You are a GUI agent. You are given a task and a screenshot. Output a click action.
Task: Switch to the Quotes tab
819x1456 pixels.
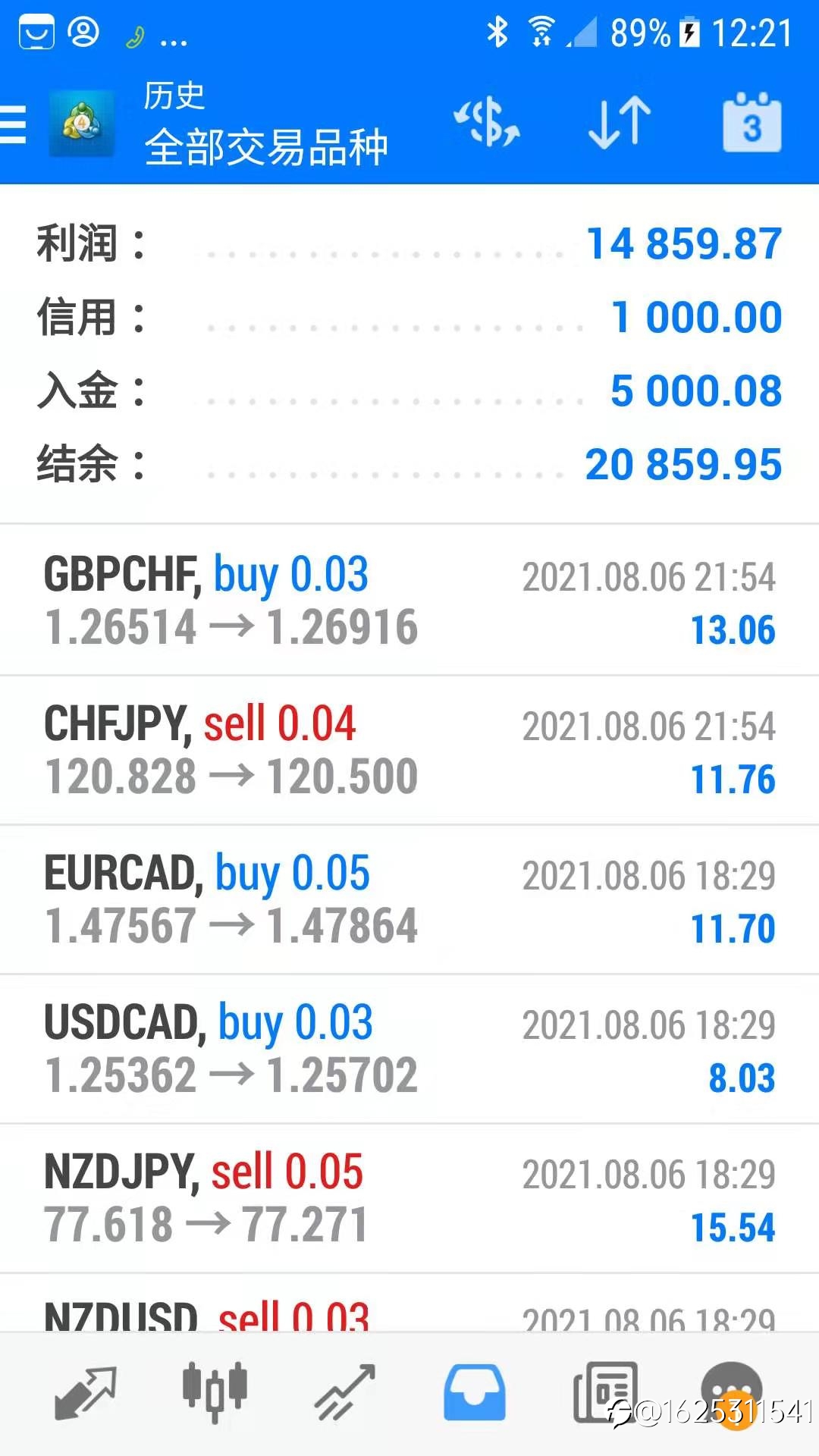tap(85, 1392)
